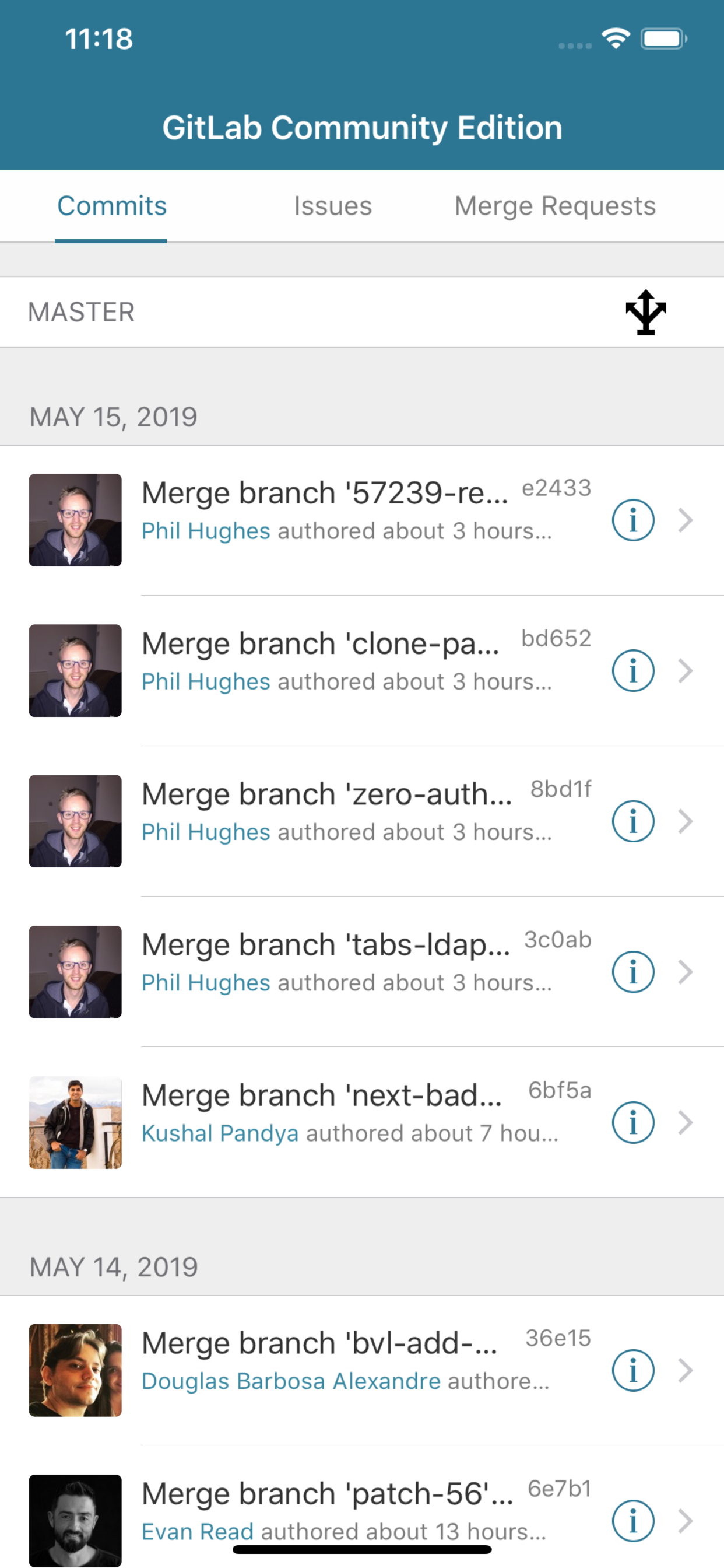
Task: Tap Evan Read's avatar thumbnail
Action: (x=75, y=1521)
